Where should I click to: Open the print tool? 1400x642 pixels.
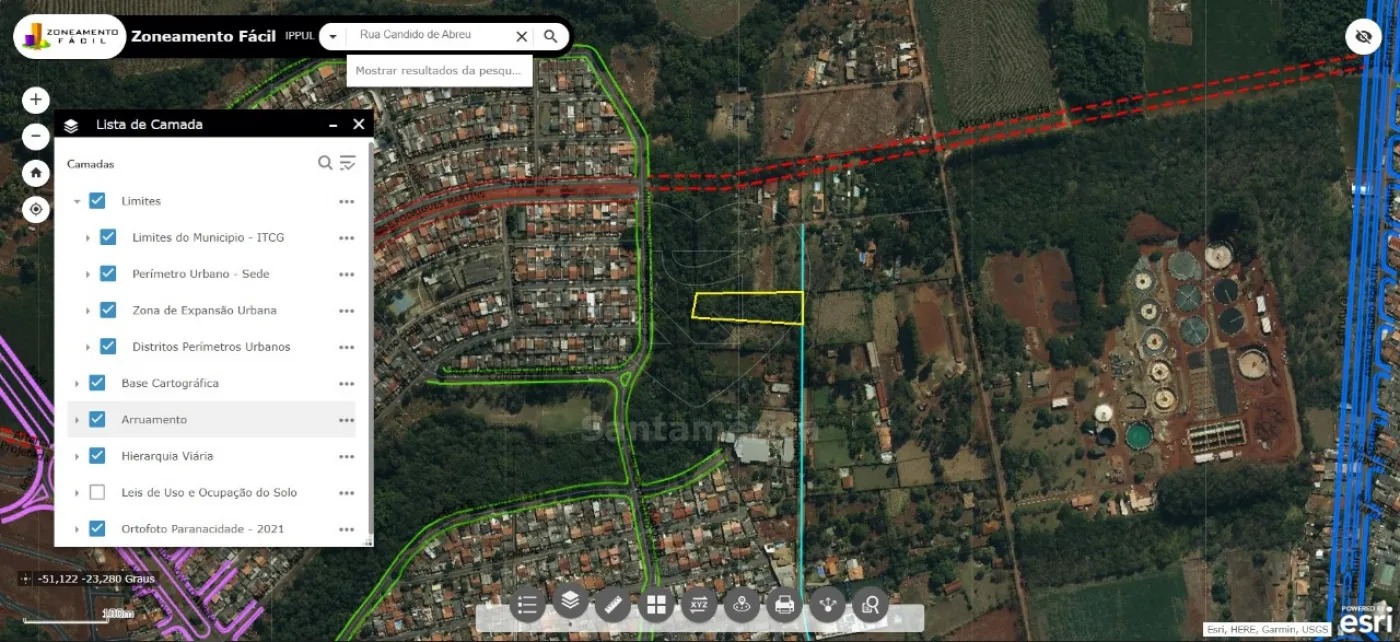click(784, 604)
